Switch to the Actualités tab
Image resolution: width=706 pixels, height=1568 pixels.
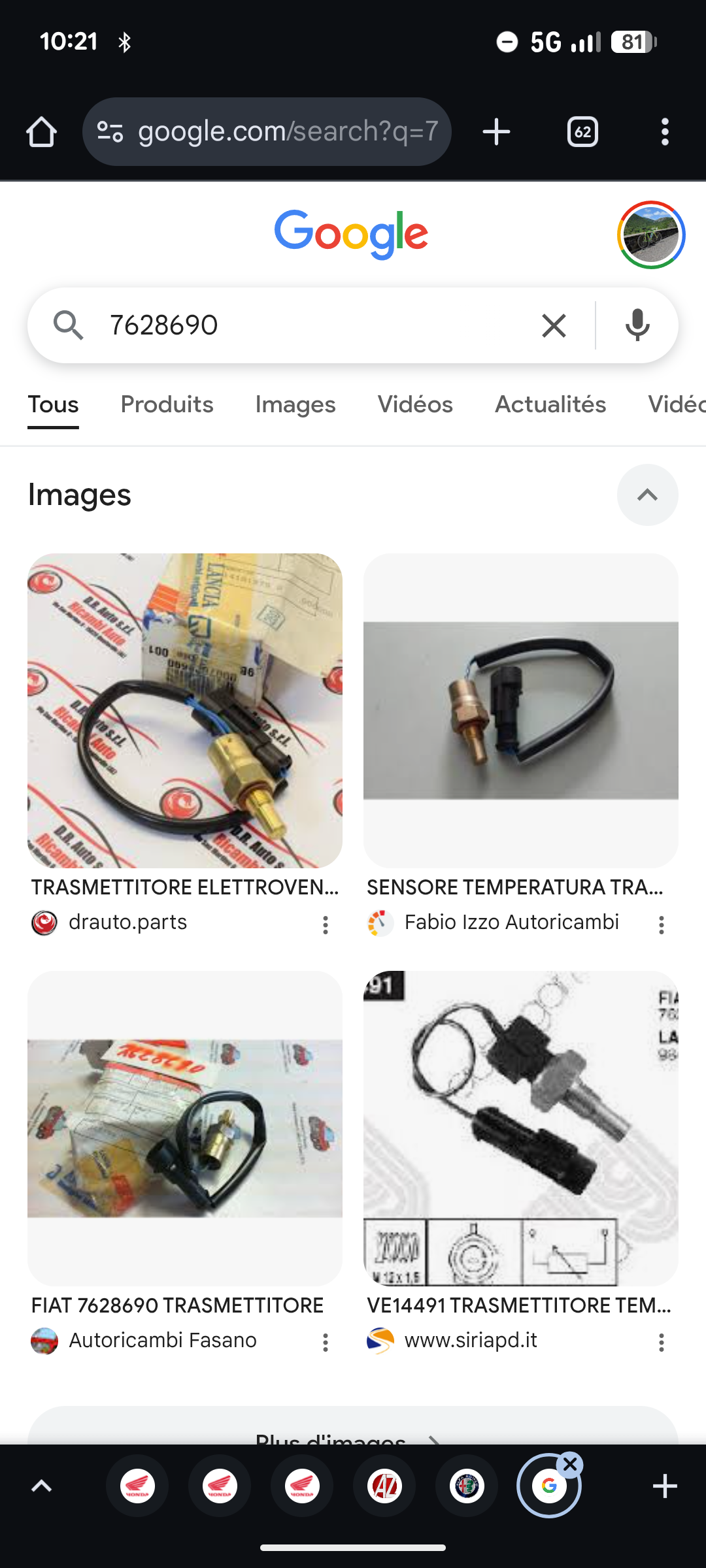[x=550, y=404]
